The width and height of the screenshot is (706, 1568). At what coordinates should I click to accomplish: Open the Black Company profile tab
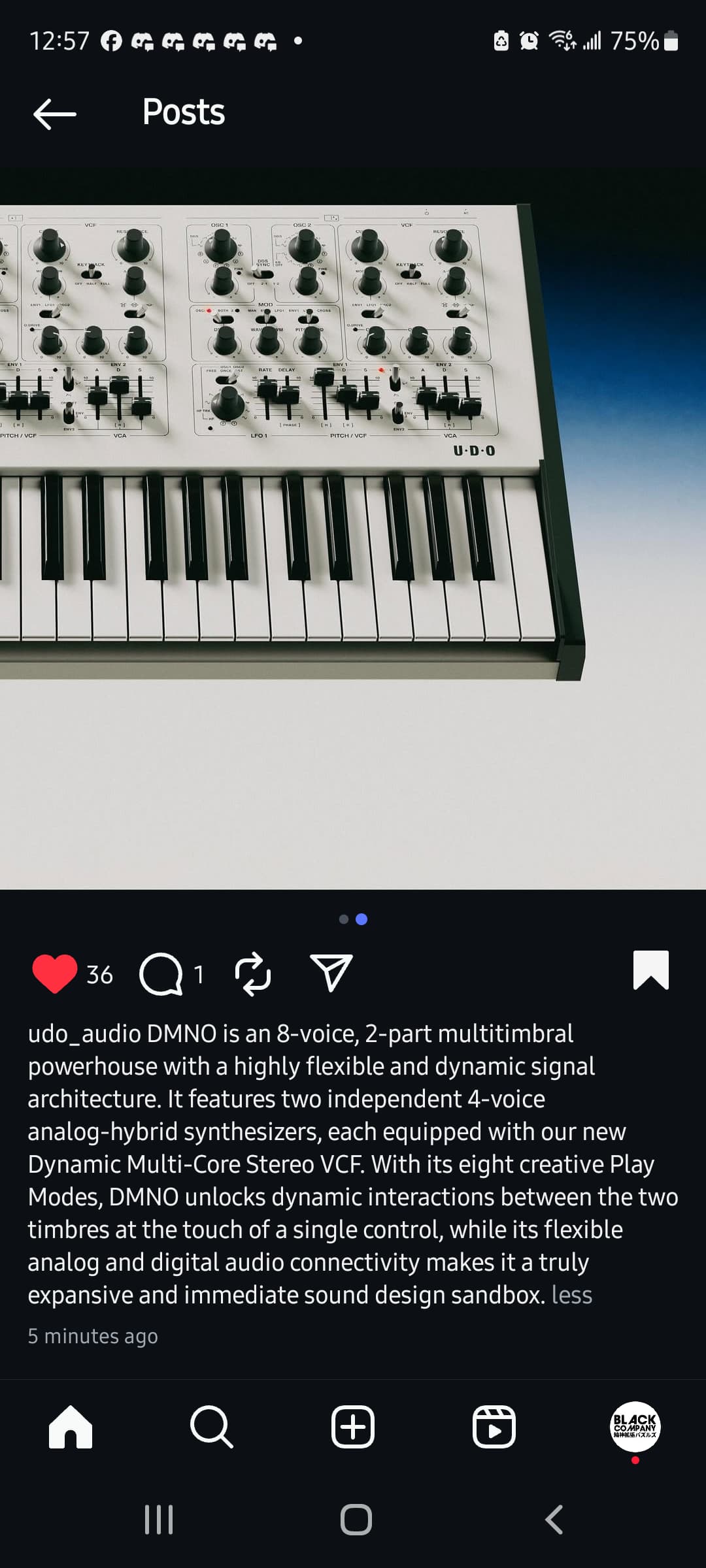pyautogui.click(x=635, y=1427)
